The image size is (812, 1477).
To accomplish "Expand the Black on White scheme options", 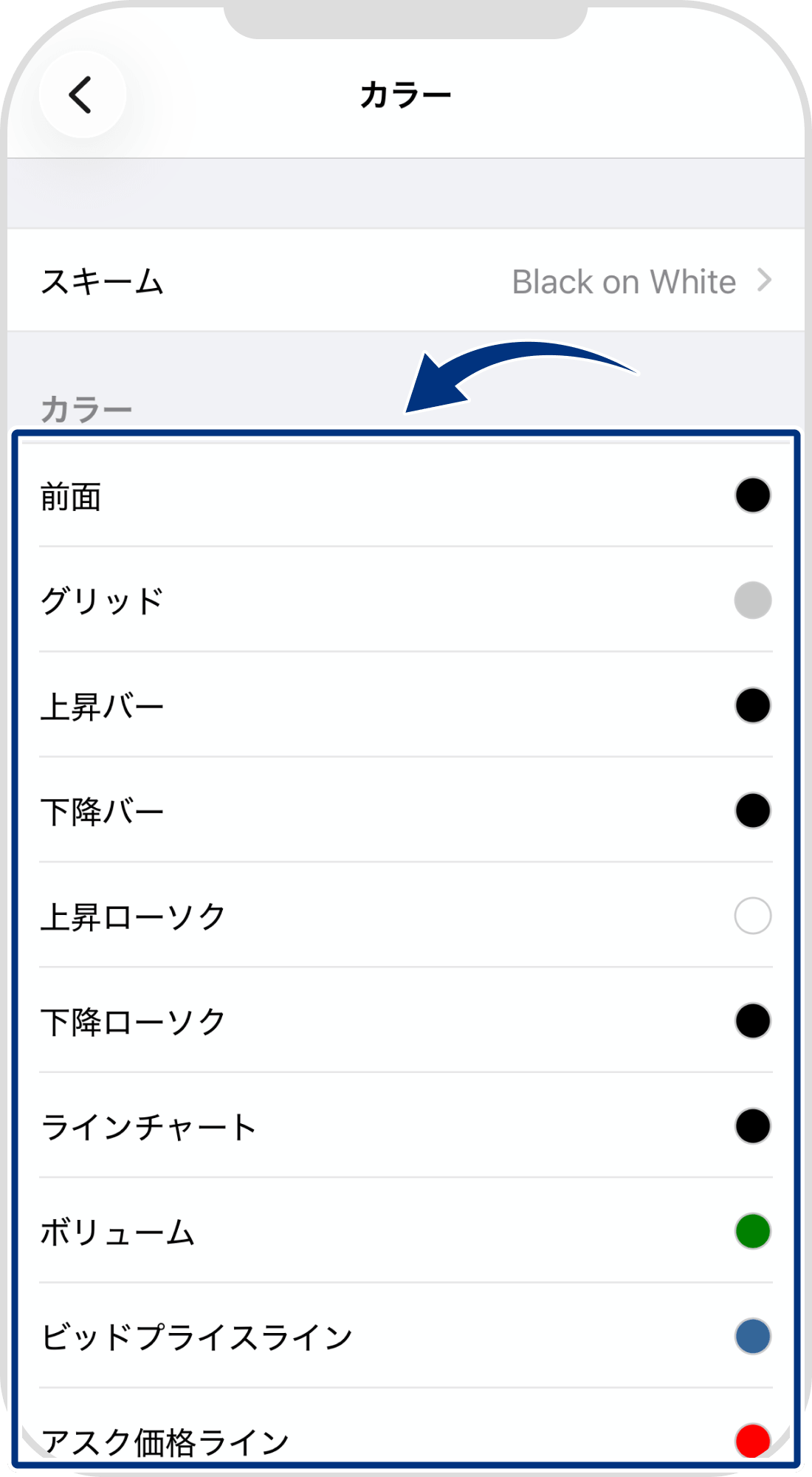I will click(x=622, y=281).
